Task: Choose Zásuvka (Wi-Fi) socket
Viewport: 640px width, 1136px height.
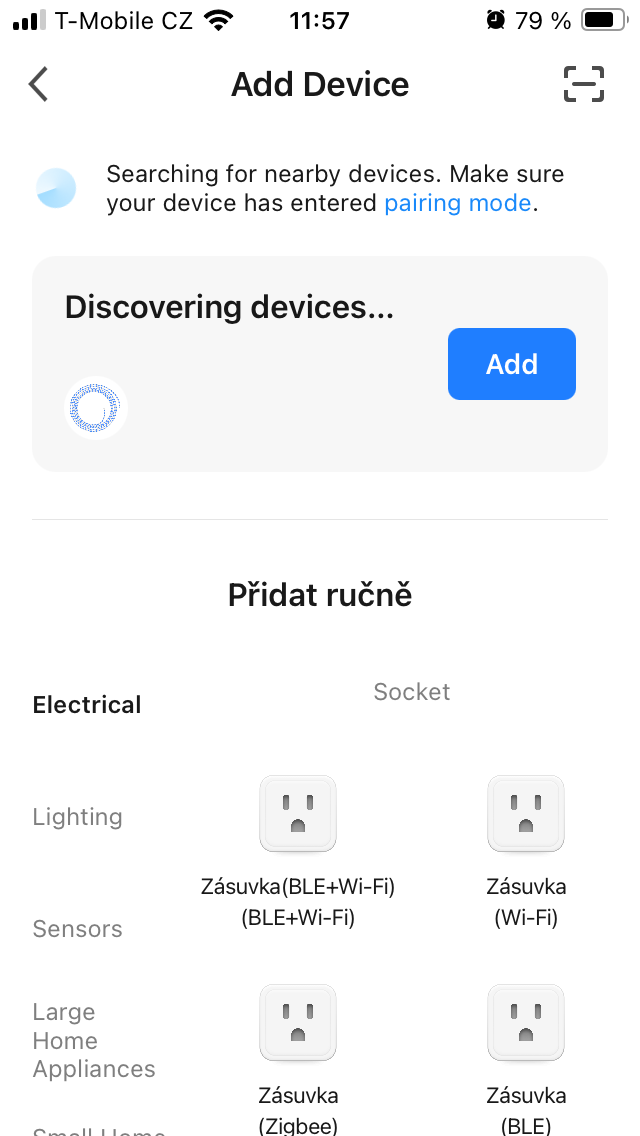Action: (526, 814)
